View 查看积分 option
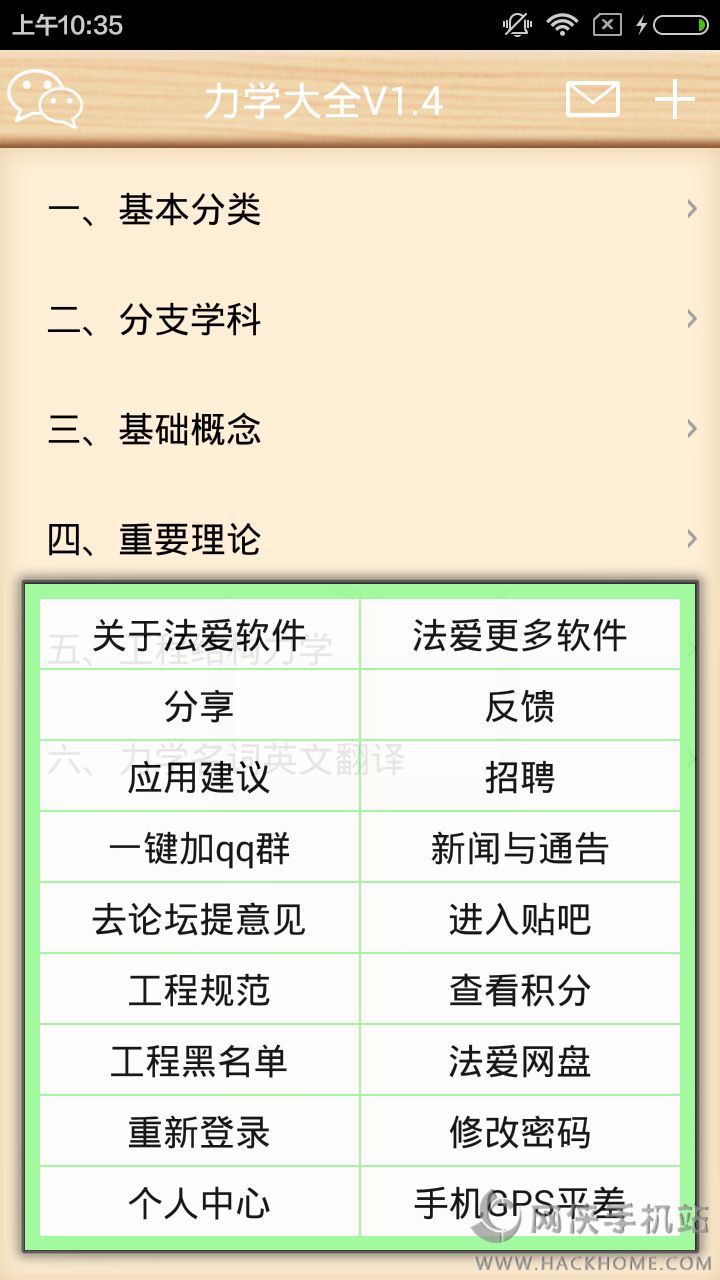720x1280 pixels. coord(520,990)
